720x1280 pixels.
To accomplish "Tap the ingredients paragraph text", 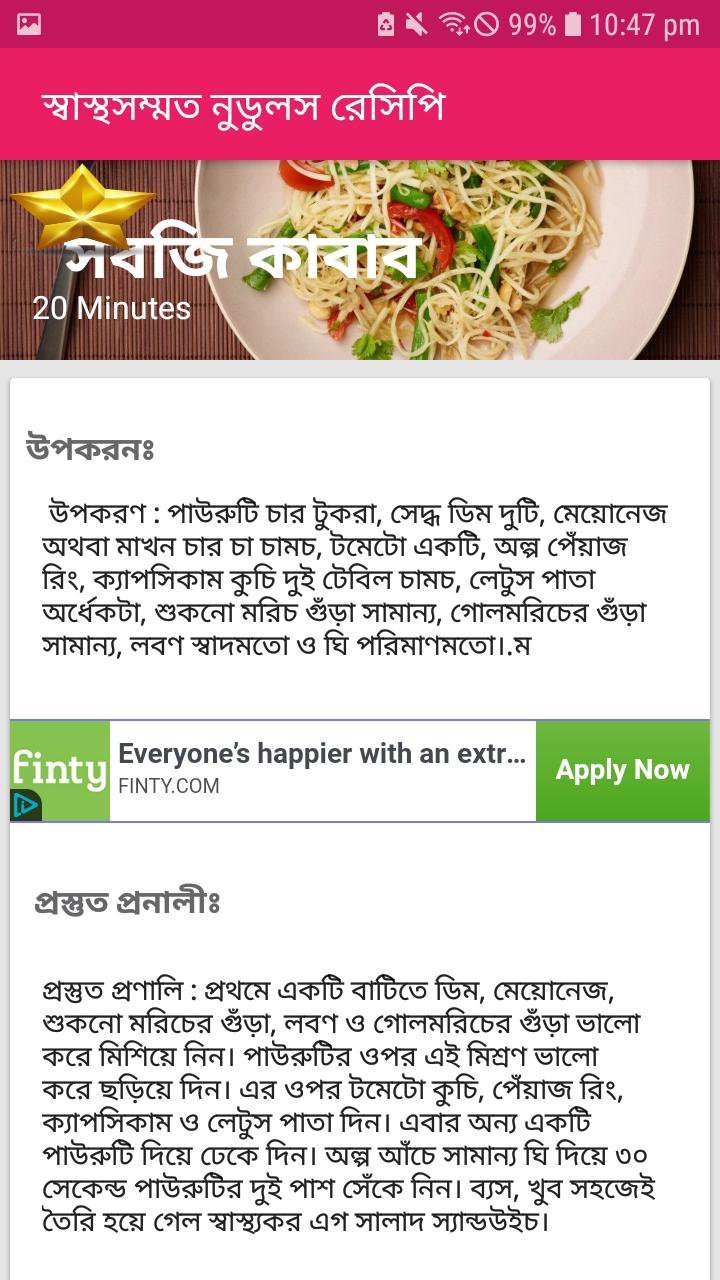I will tap(350, 580).
